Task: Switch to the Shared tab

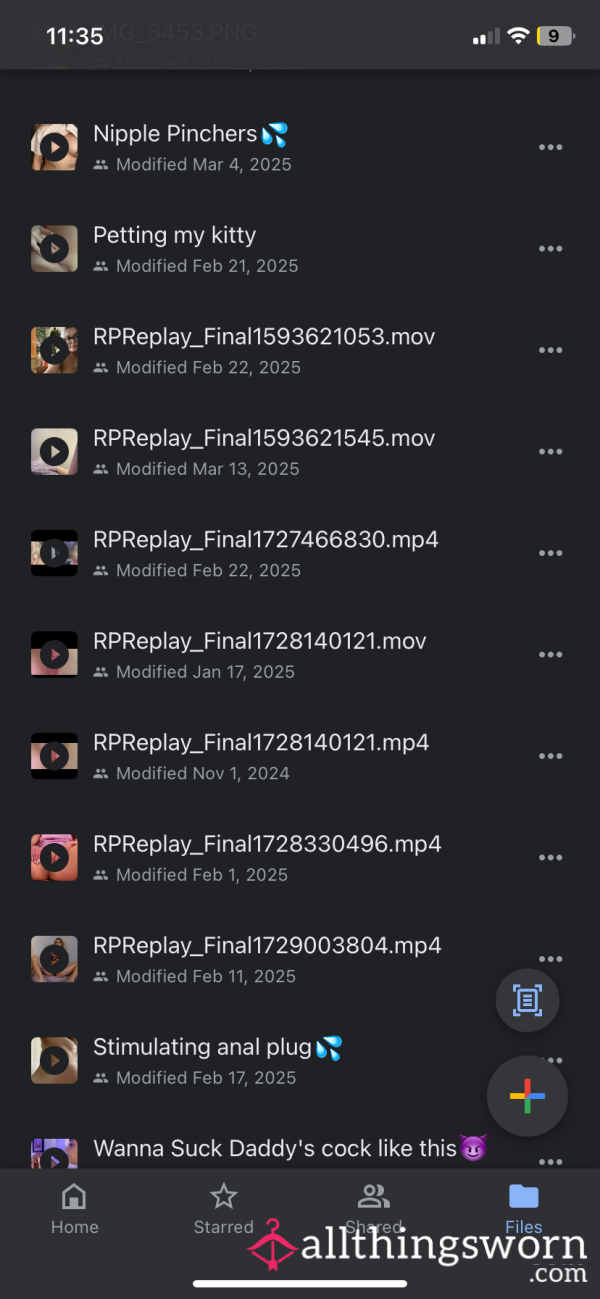Action: (x=373, y=1209)
